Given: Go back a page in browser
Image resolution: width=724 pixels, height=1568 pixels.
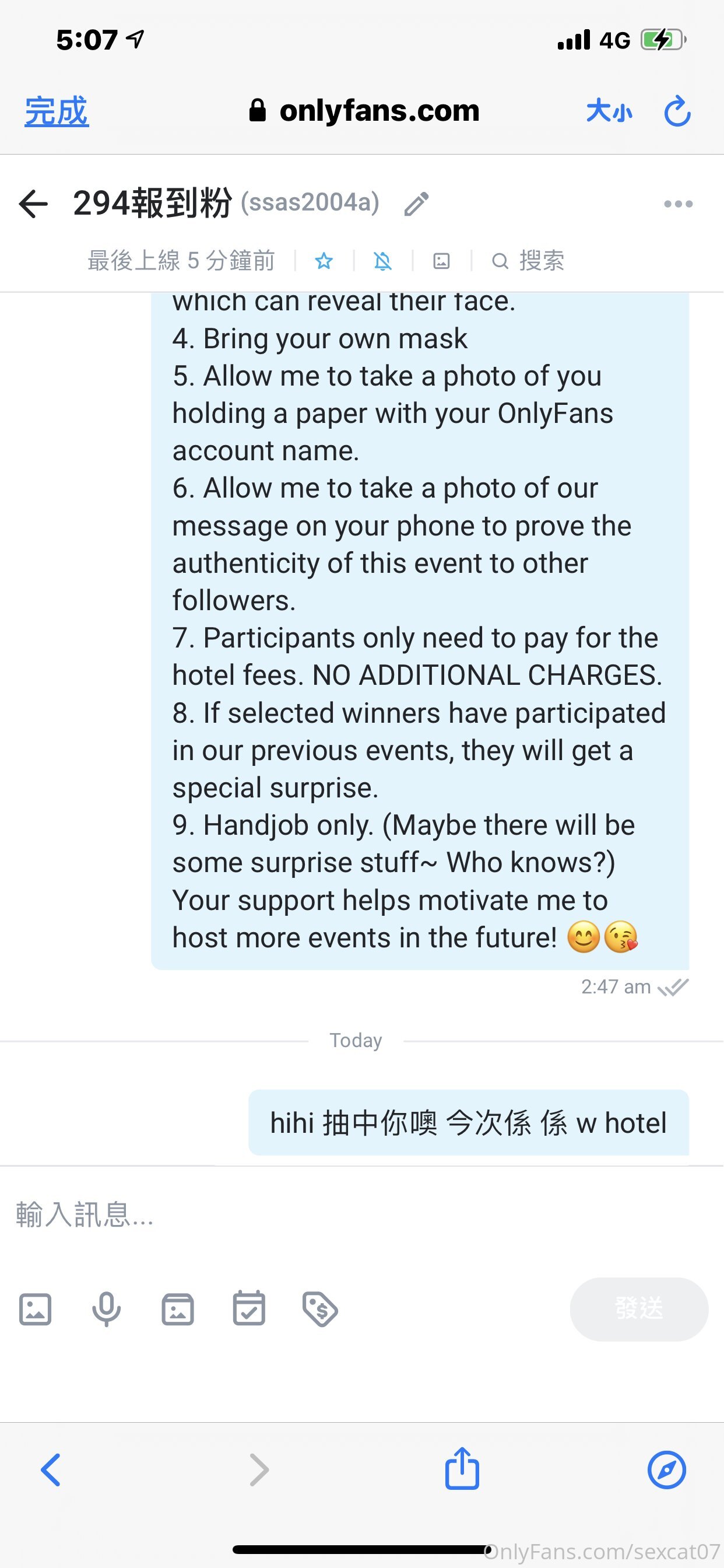Looking at the screenshot, I should (51, 1470).
